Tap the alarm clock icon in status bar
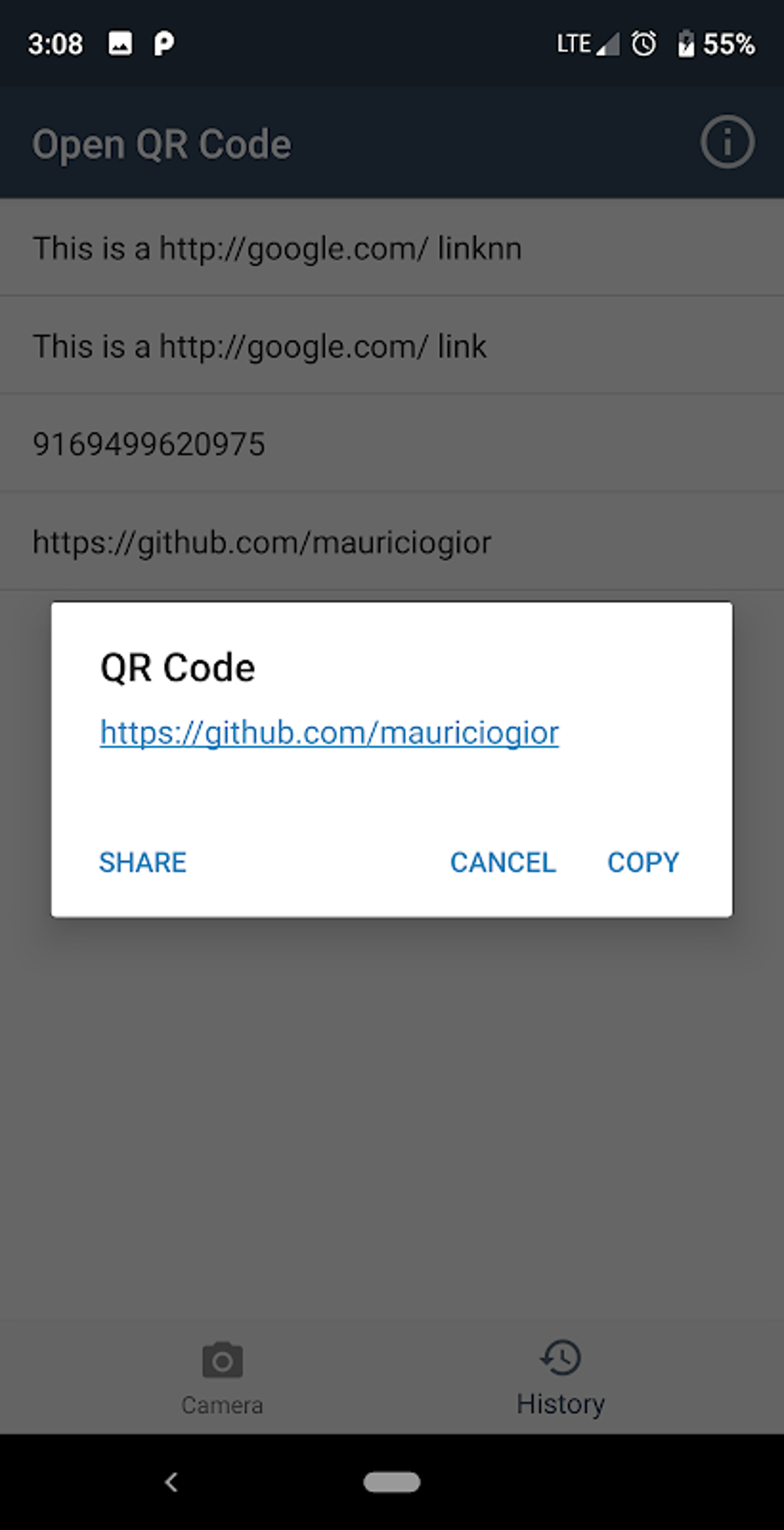 [x=646, y=42]
